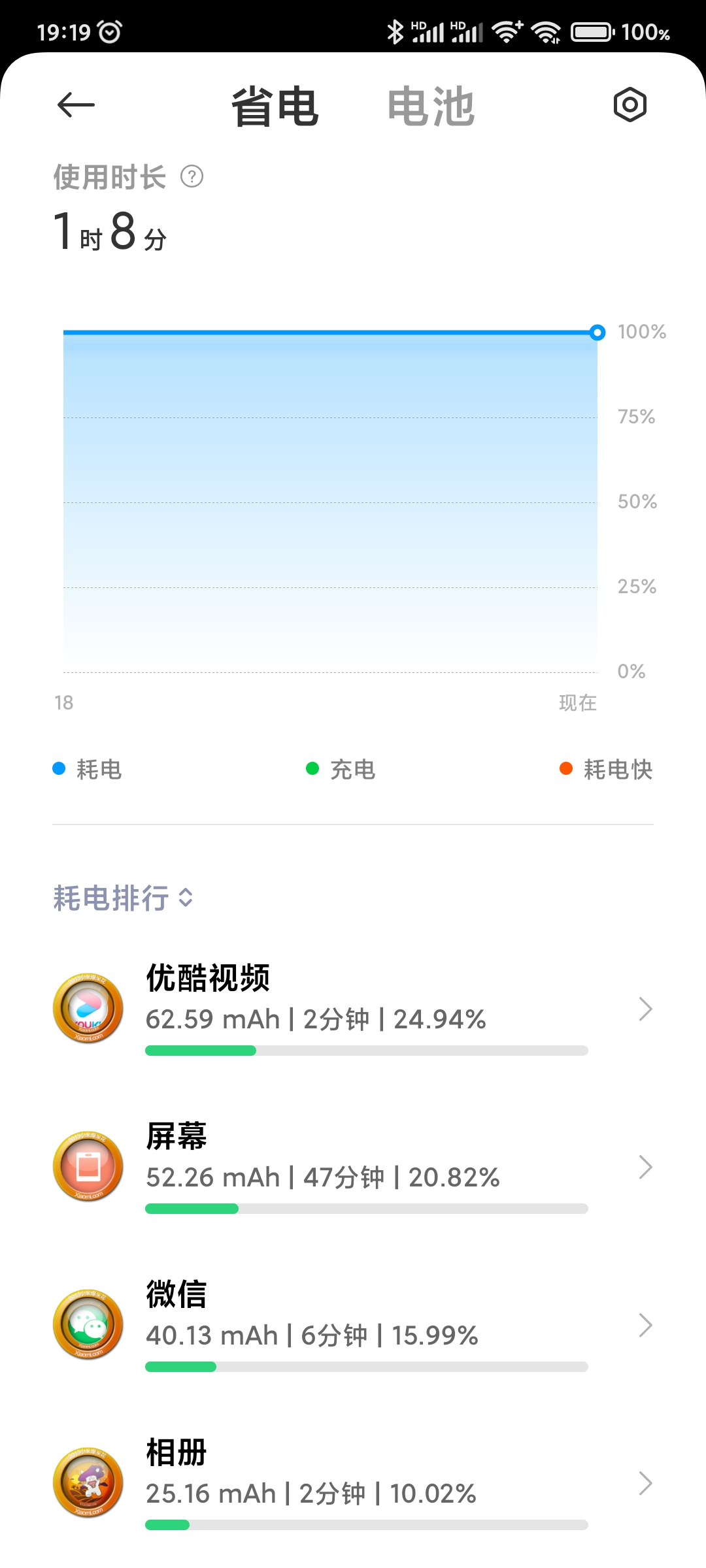Viewport: 706px width, 1568px height.
Task: View 相册 battery consumption details
Action: [x=353, y=1483]
